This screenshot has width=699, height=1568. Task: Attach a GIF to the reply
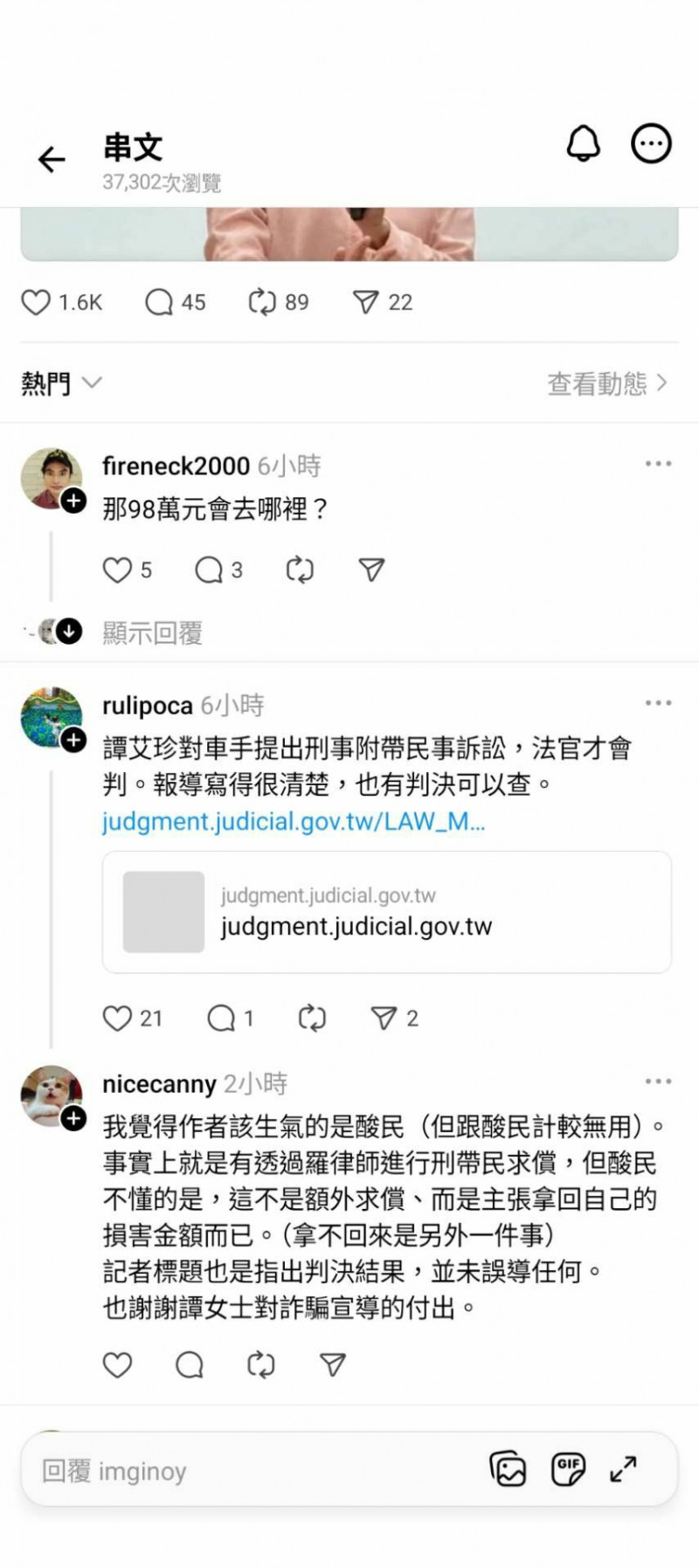pyautogui.click(x=568, y=1469)
